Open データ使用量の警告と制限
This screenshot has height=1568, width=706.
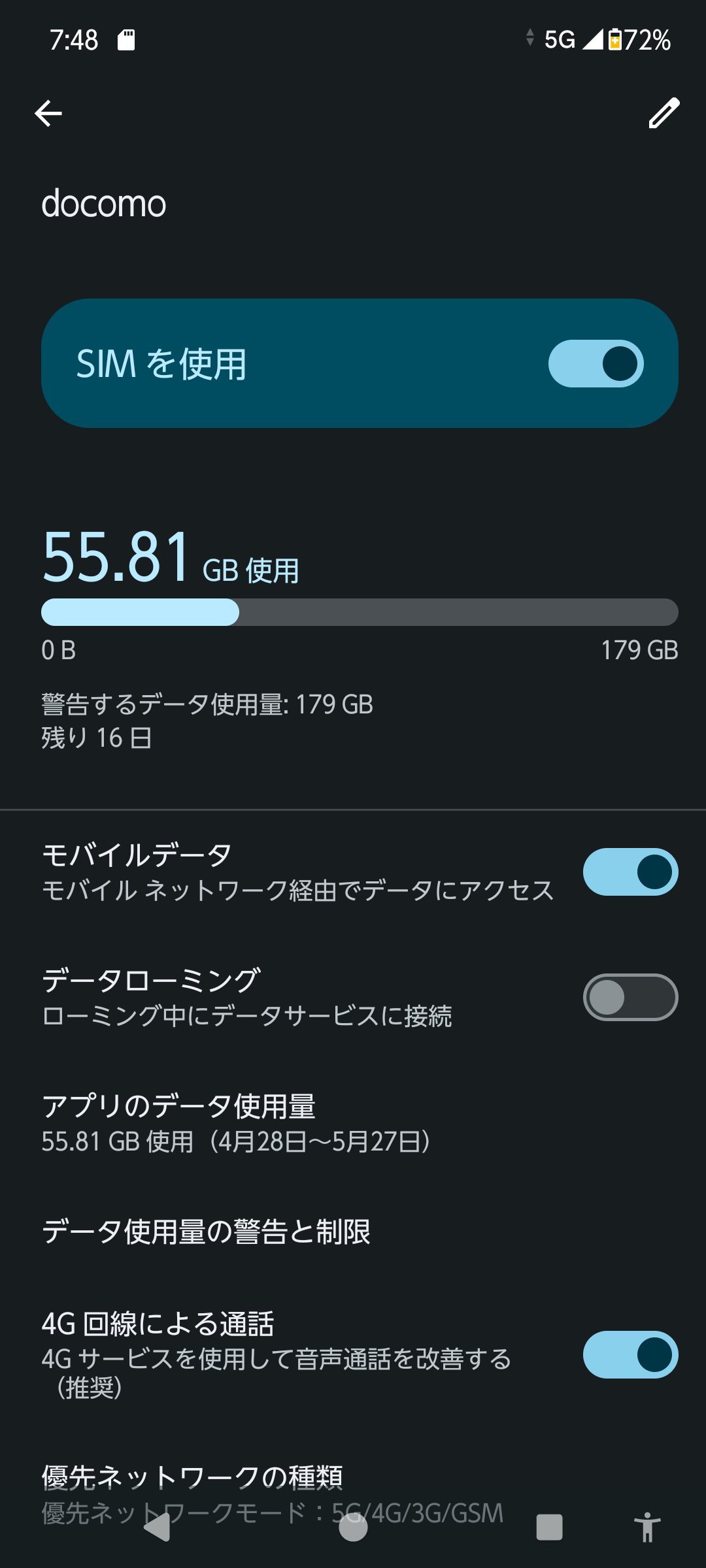pos(353,1232)
